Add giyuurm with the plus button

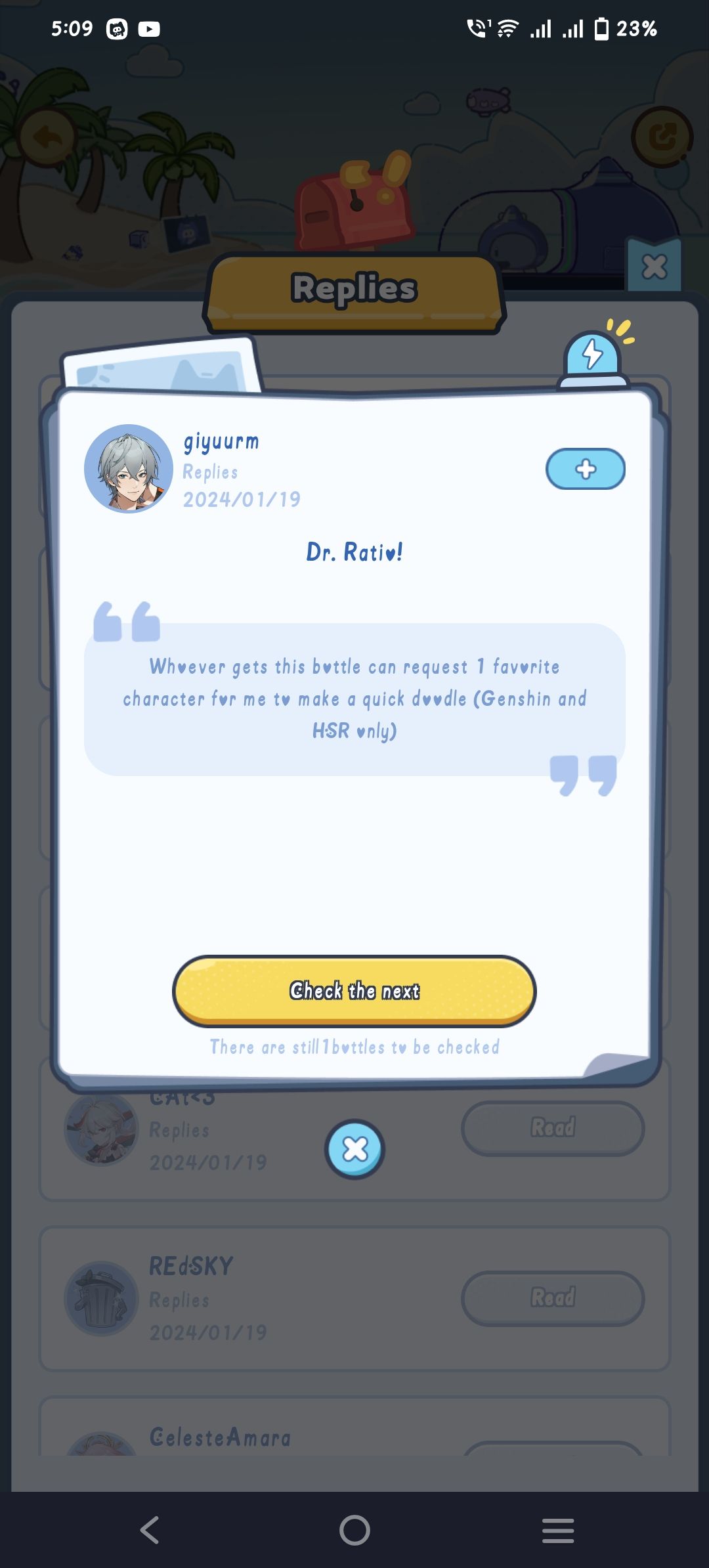tap(585, 469)
